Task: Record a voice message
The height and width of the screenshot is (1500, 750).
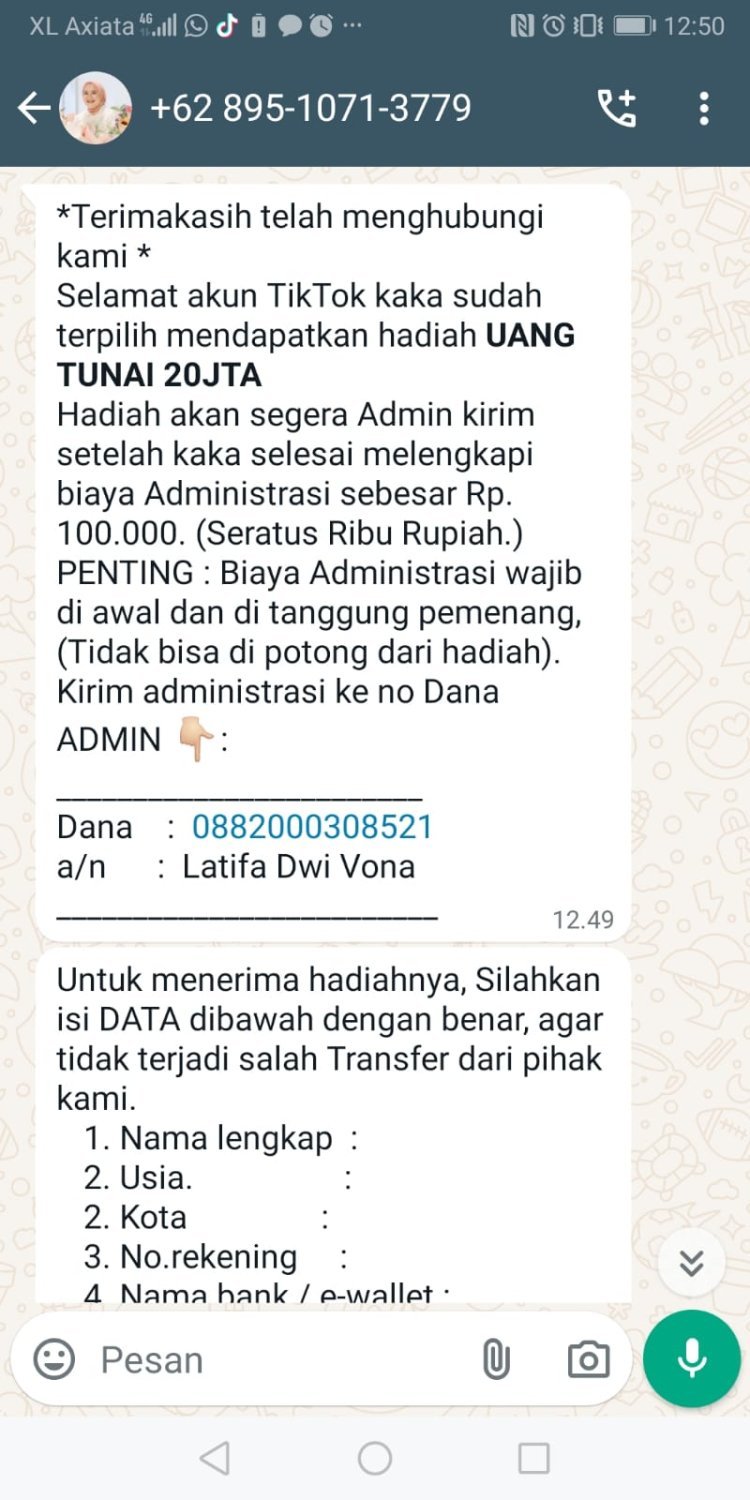Action: pyautogui.click(x=691, y=1358)
